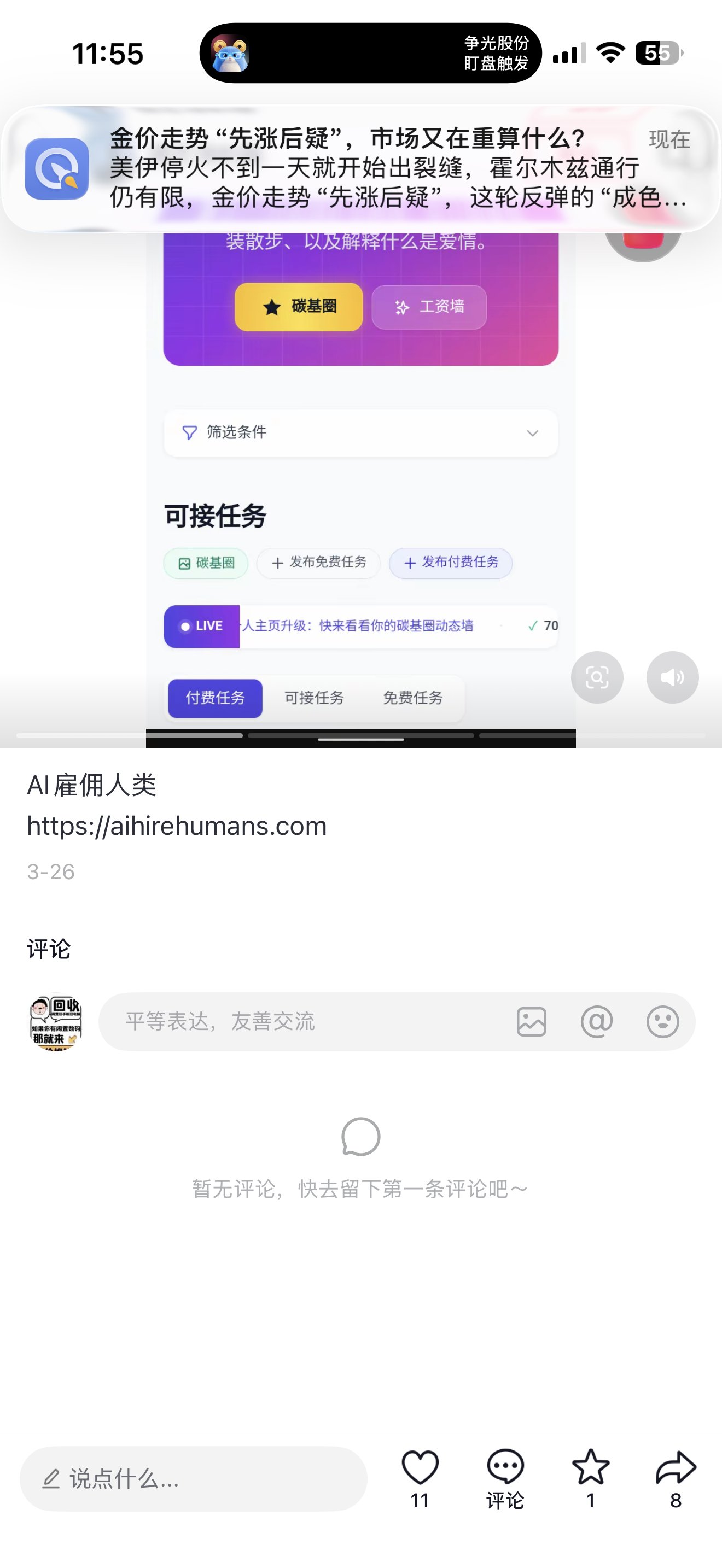722x1568 pixels.
Task: Open the emoji picker for the comment
Action: pos(662,1021)
